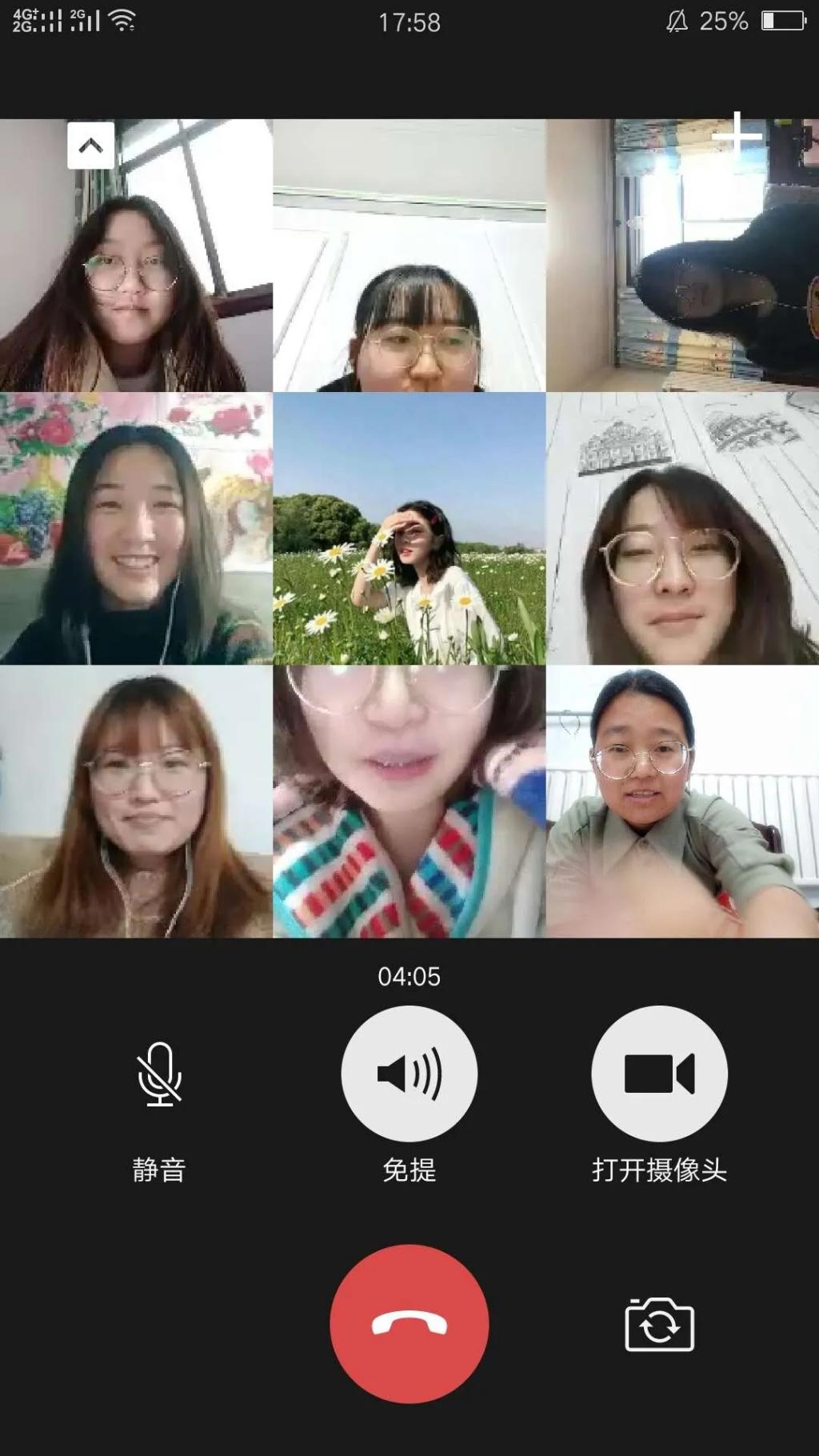Image resolution: width=819 pixels, height=1456 pixels.
Task: Mute the microphone (静音)
Action: [x=159, y=1074]
